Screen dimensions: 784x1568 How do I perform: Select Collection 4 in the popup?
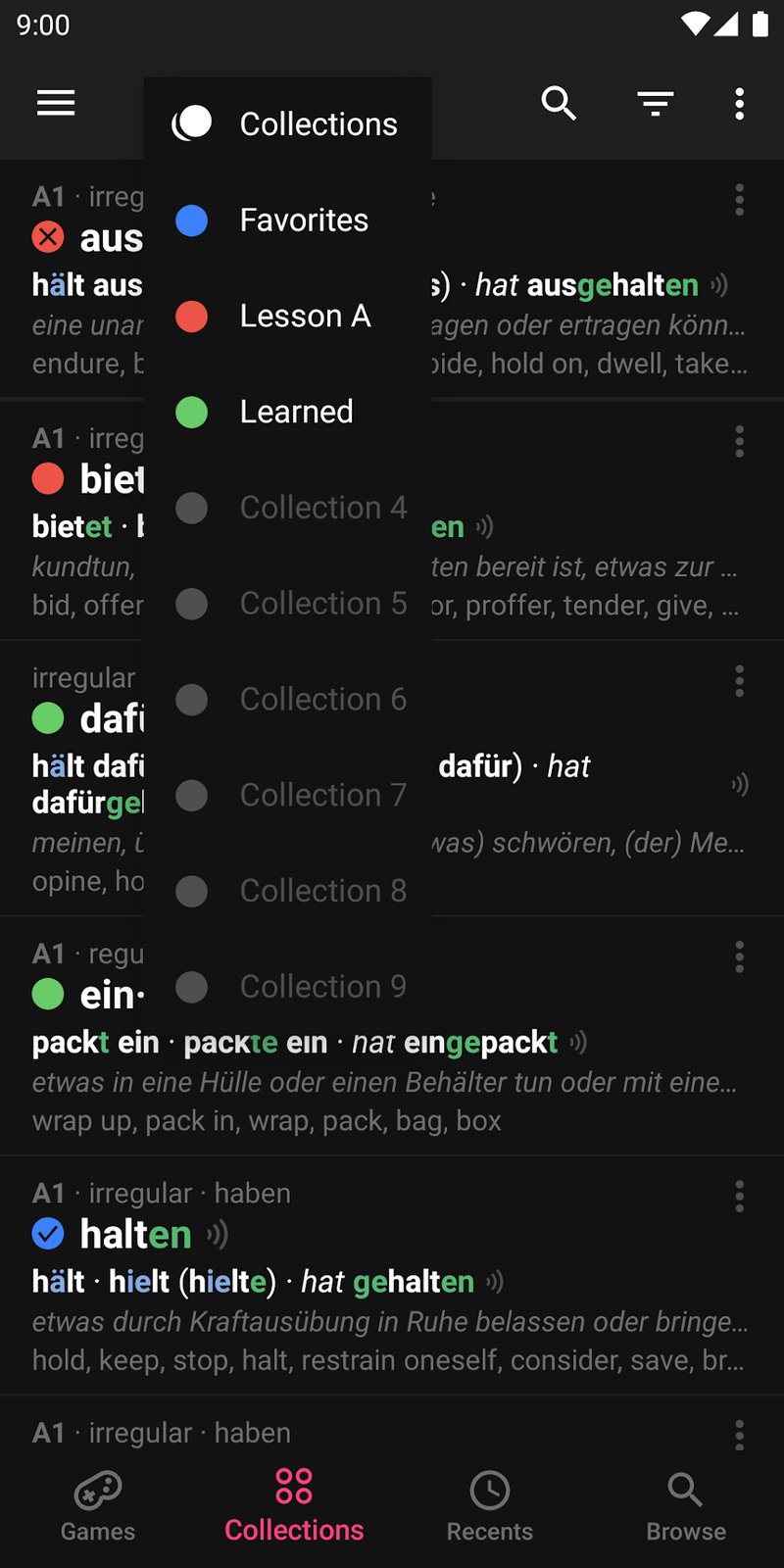pyautogui.click(x=323, y=508)
